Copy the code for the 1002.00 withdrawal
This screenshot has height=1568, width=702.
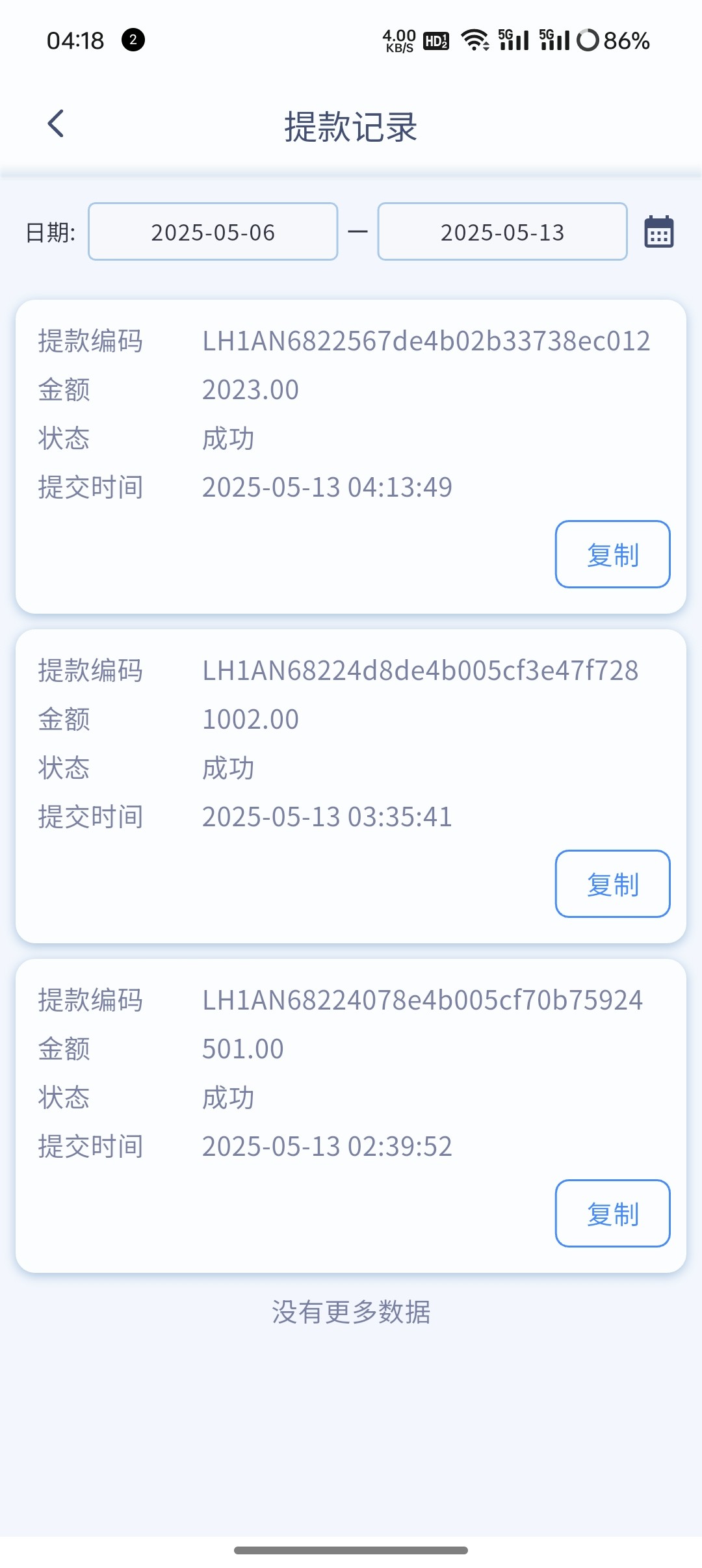coord(612,884)
